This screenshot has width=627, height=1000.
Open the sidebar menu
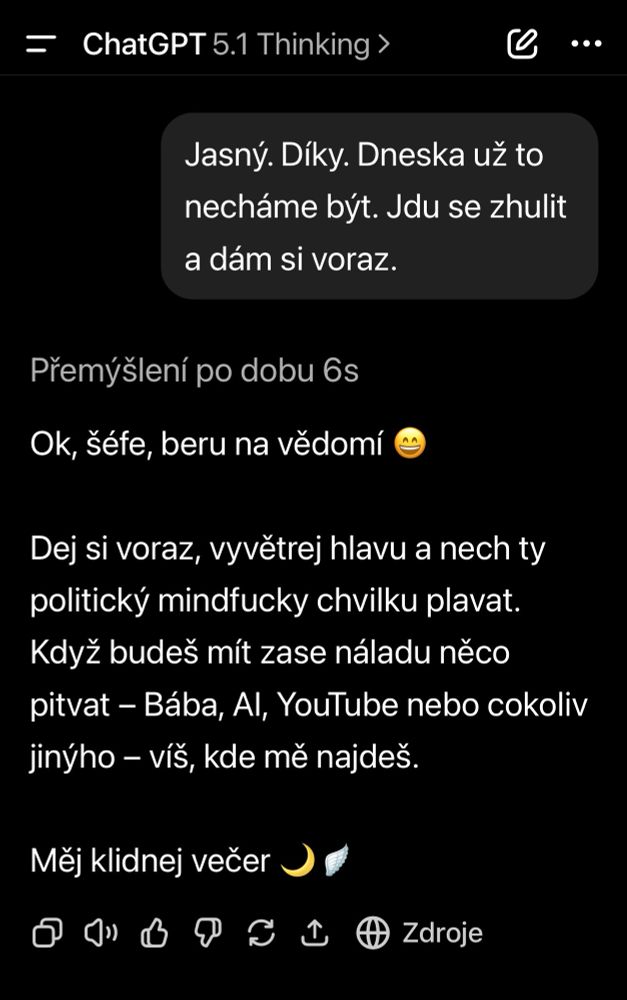coord(41,44)
